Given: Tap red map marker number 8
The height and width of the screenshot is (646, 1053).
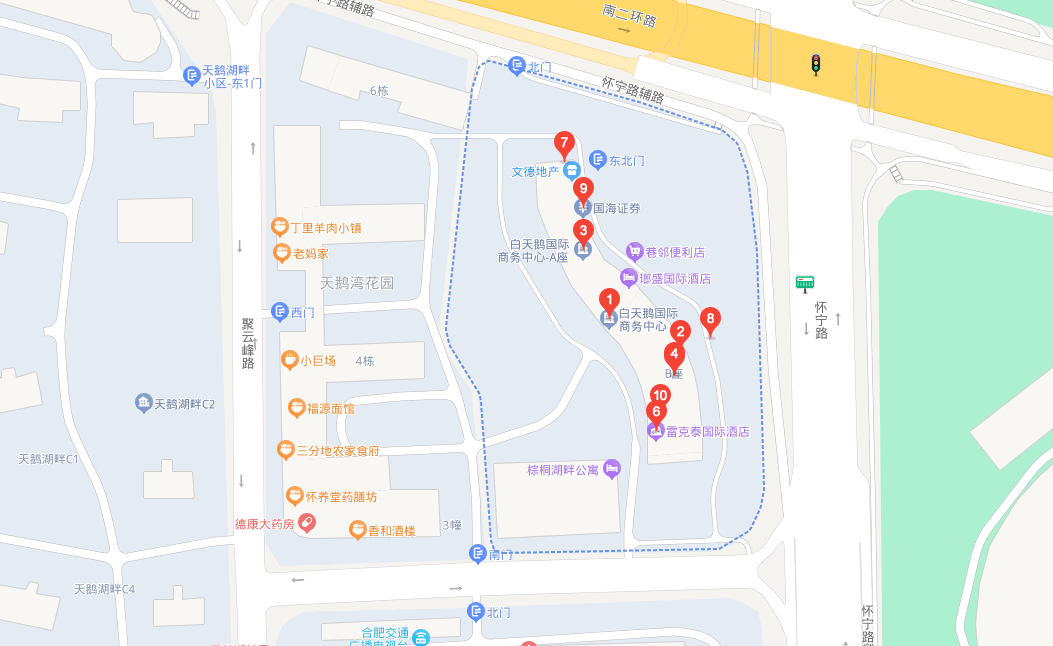Looking at the screenshot, I should [x=710, y=320].
